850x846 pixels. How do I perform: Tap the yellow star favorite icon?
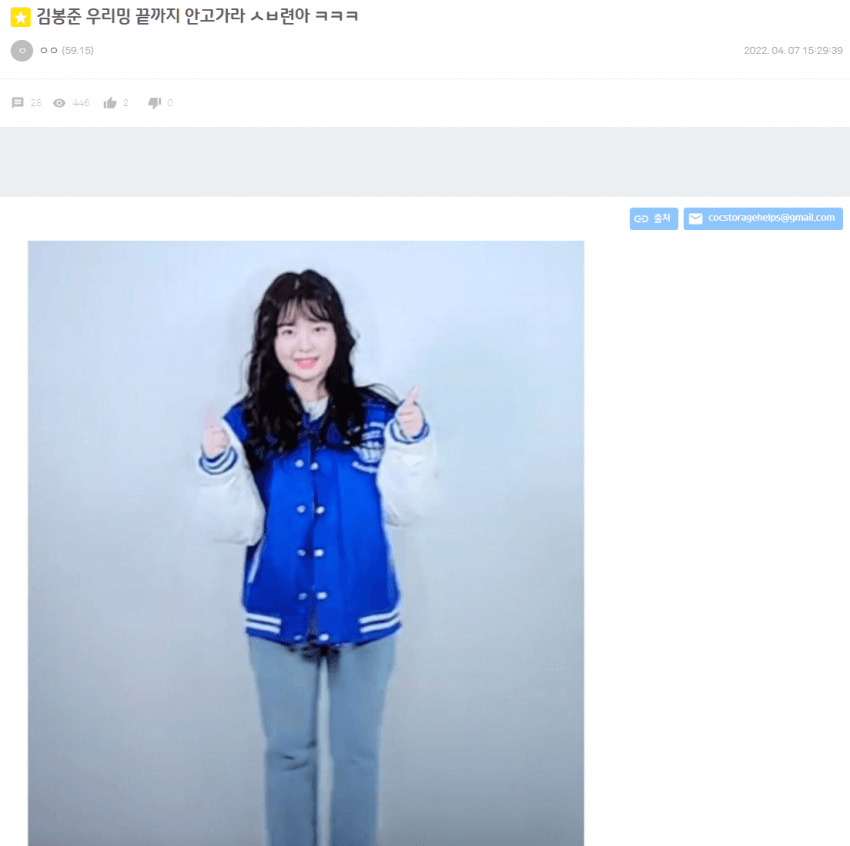click(x=20, y=17)
